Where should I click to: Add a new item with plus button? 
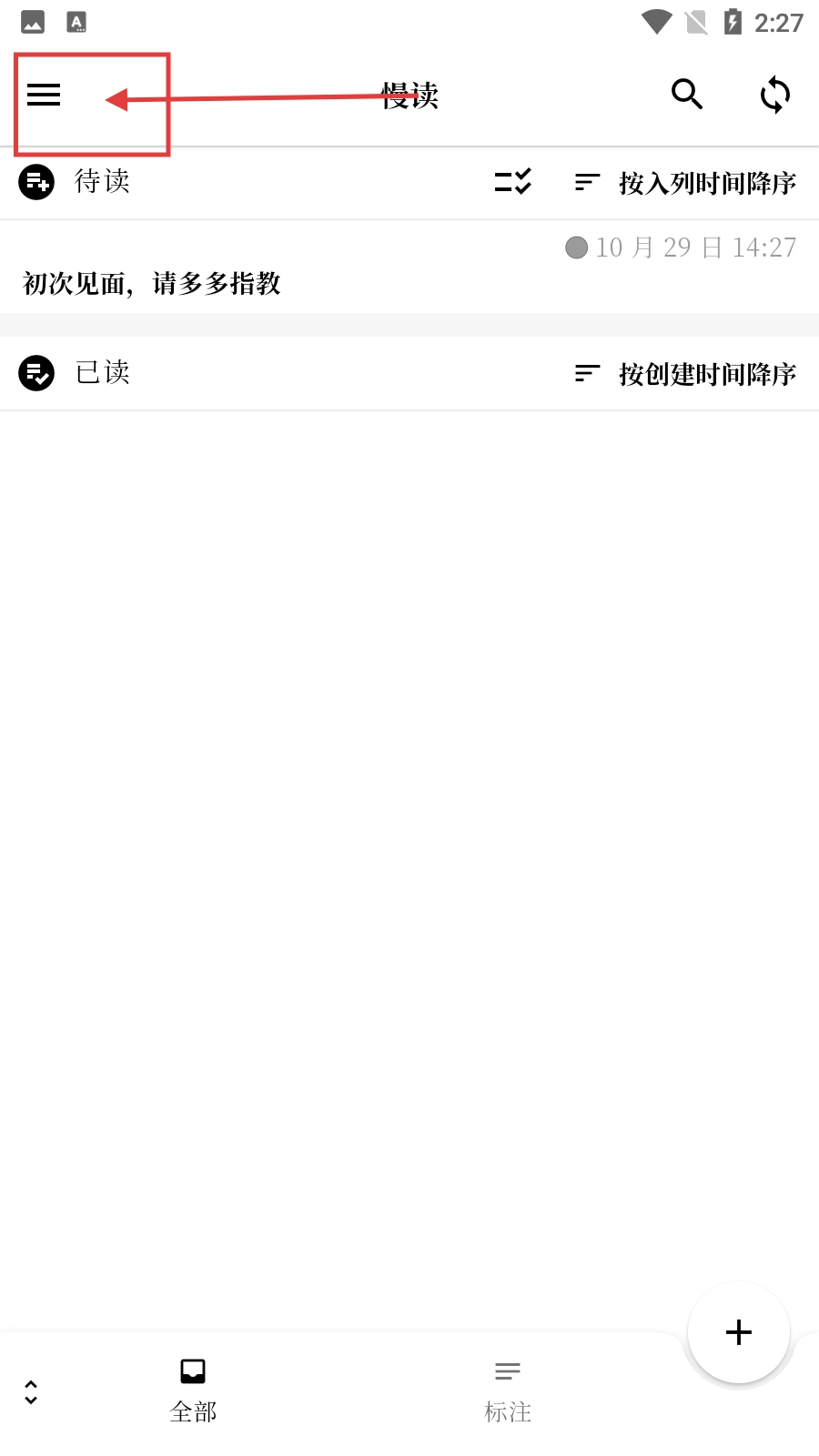pyautogui.click(x=738, y=1332)
